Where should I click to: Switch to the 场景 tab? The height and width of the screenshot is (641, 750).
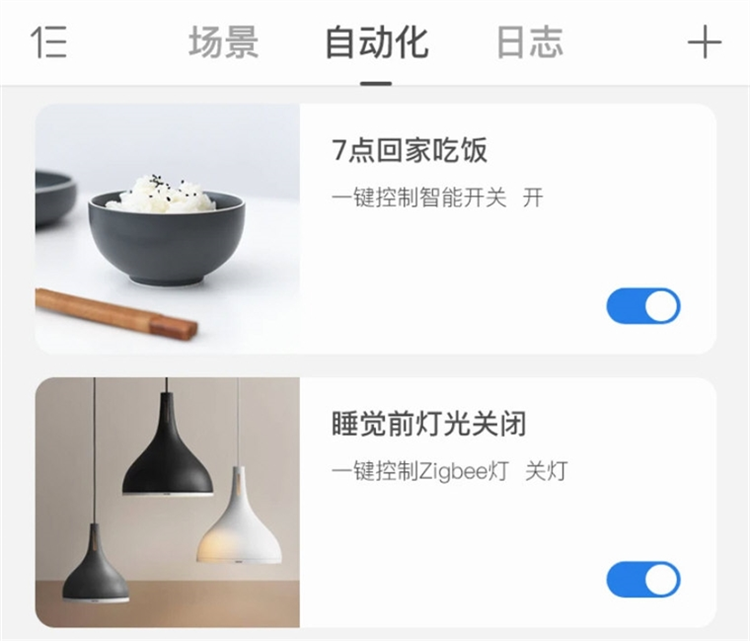tap(223, 42)
